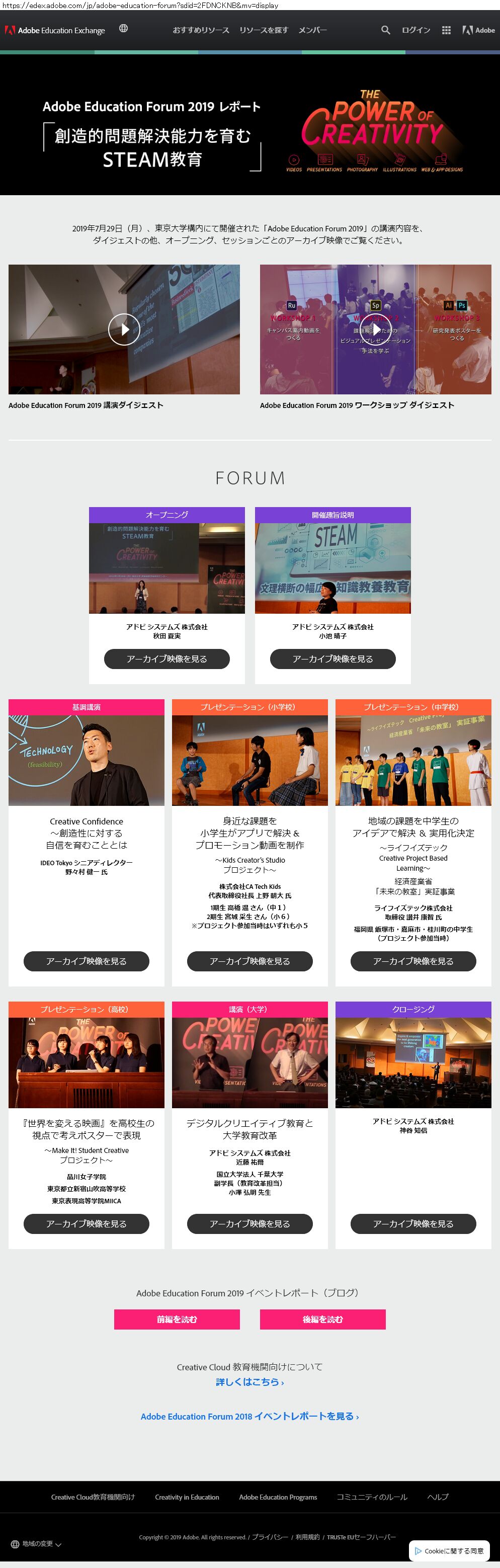Open the language globe icon
The height and width of the screenshot is (1568, 500).
point(124,29)
